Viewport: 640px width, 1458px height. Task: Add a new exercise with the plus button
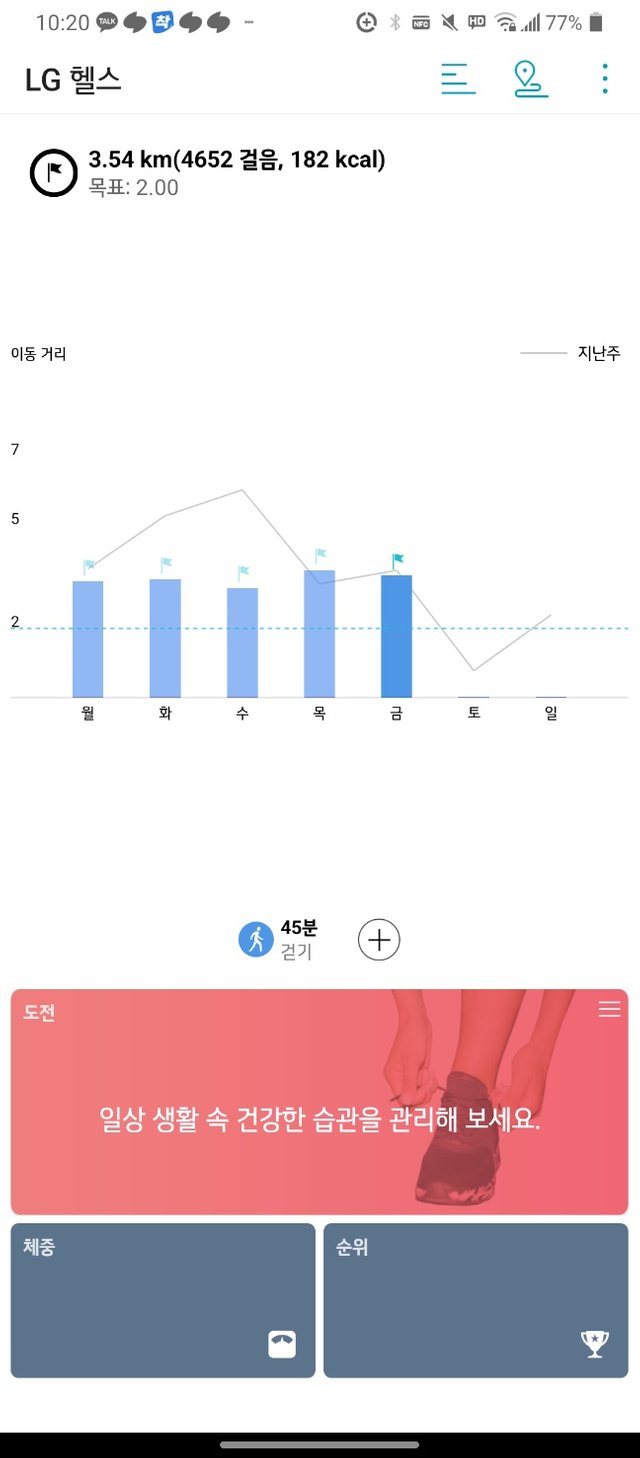(x=379, y=940)
